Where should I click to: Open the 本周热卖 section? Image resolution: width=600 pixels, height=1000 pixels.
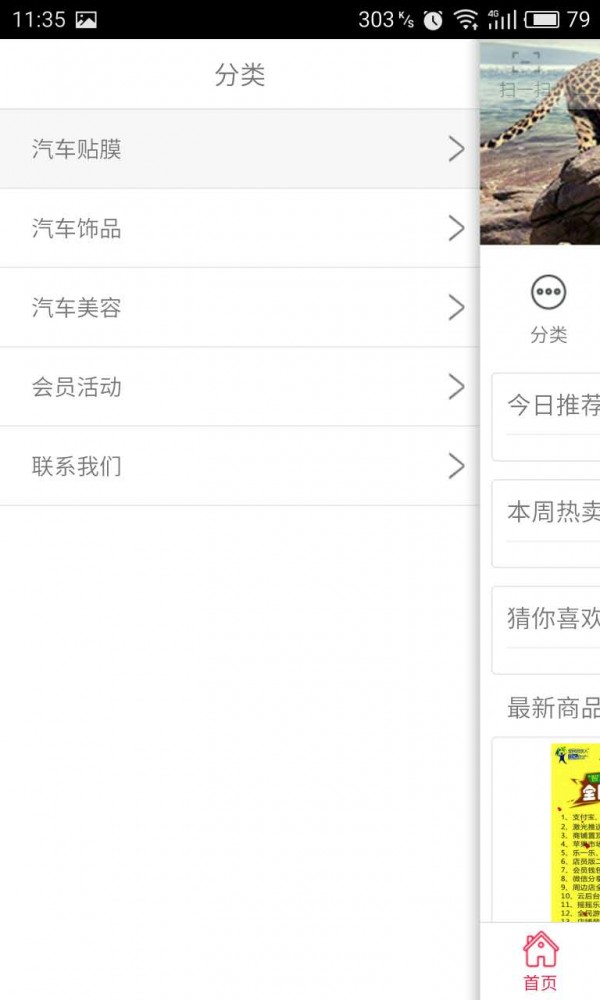(x=548, y=523)
